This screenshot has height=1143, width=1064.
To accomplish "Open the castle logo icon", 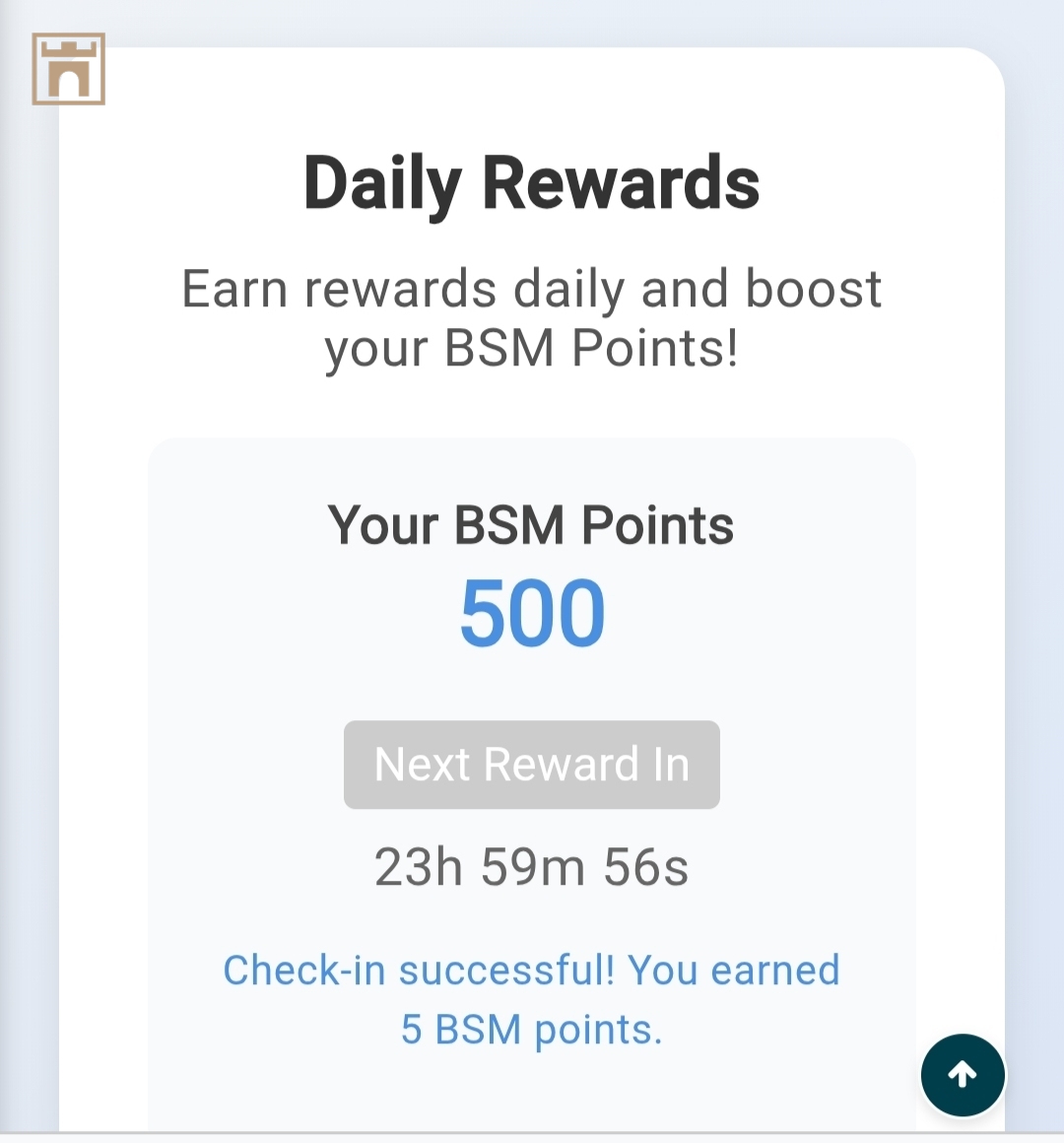I will pos(68,69).
